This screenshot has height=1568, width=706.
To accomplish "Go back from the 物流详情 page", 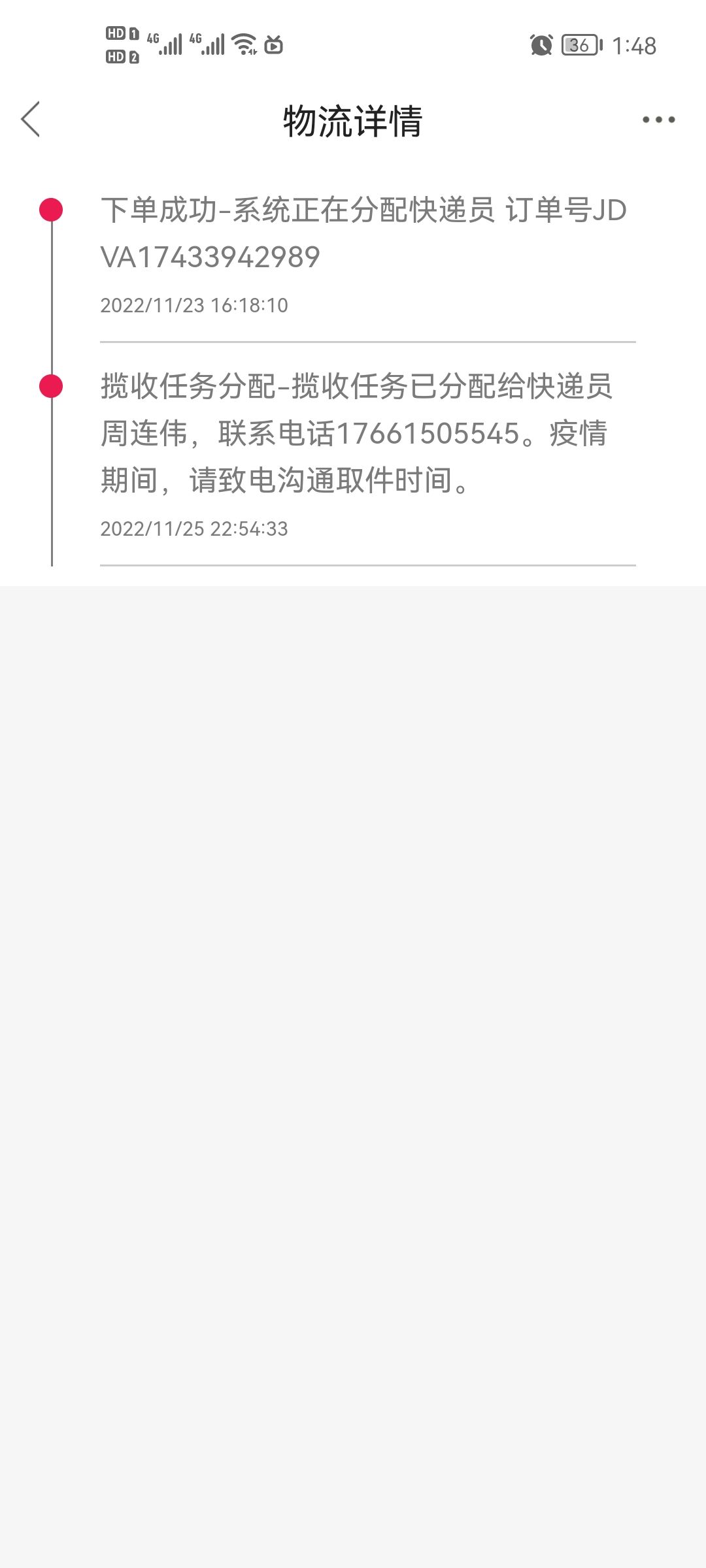I will point(31,120).
